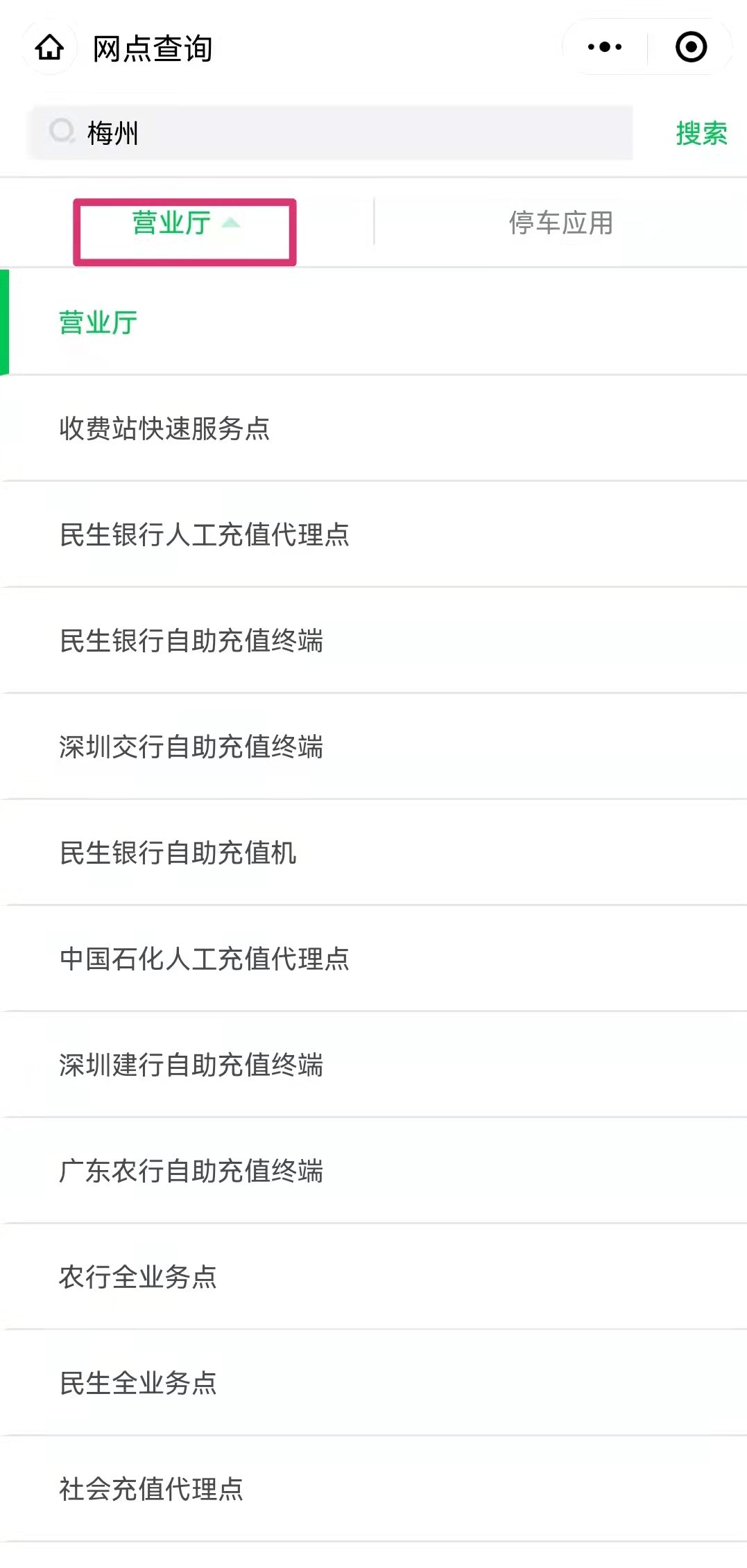The image size is (747, 1568).
Task: Pick 民生银行自助充值终端
Action: click(x=191, y=641)
